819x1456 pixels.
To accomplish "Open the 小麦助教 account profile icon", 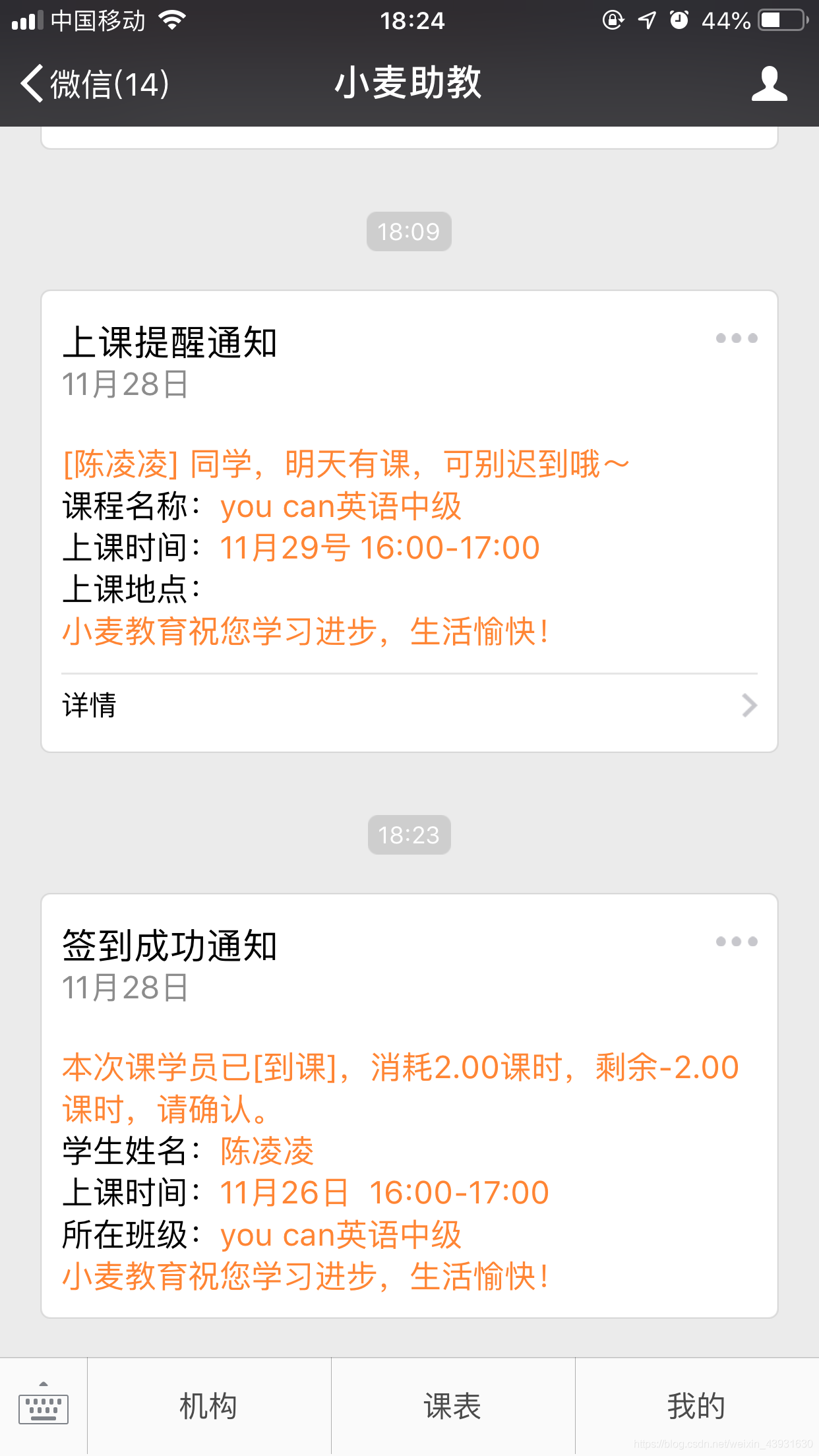I will coord(769,84).
